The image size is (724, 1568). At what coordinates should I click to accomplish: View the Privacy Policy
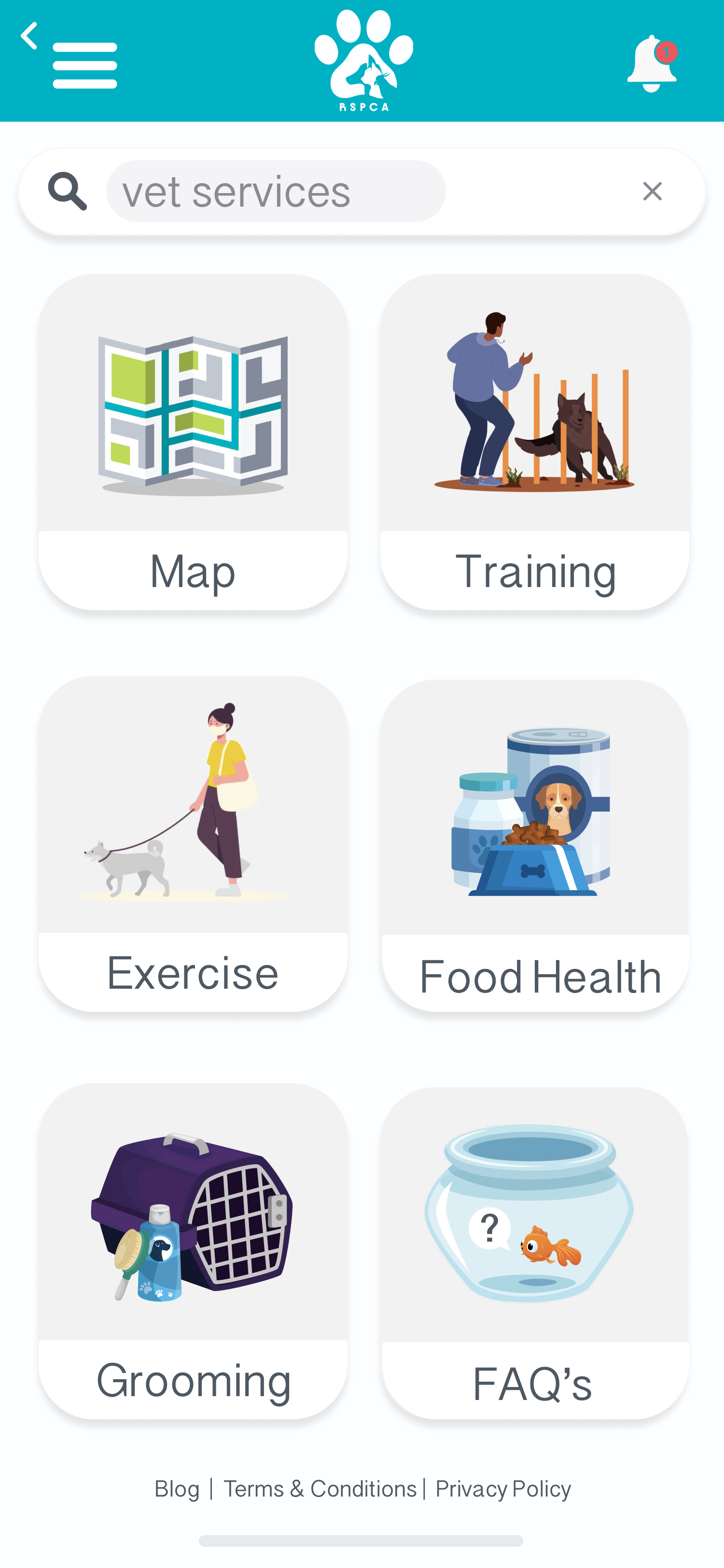pos(503,1489)
